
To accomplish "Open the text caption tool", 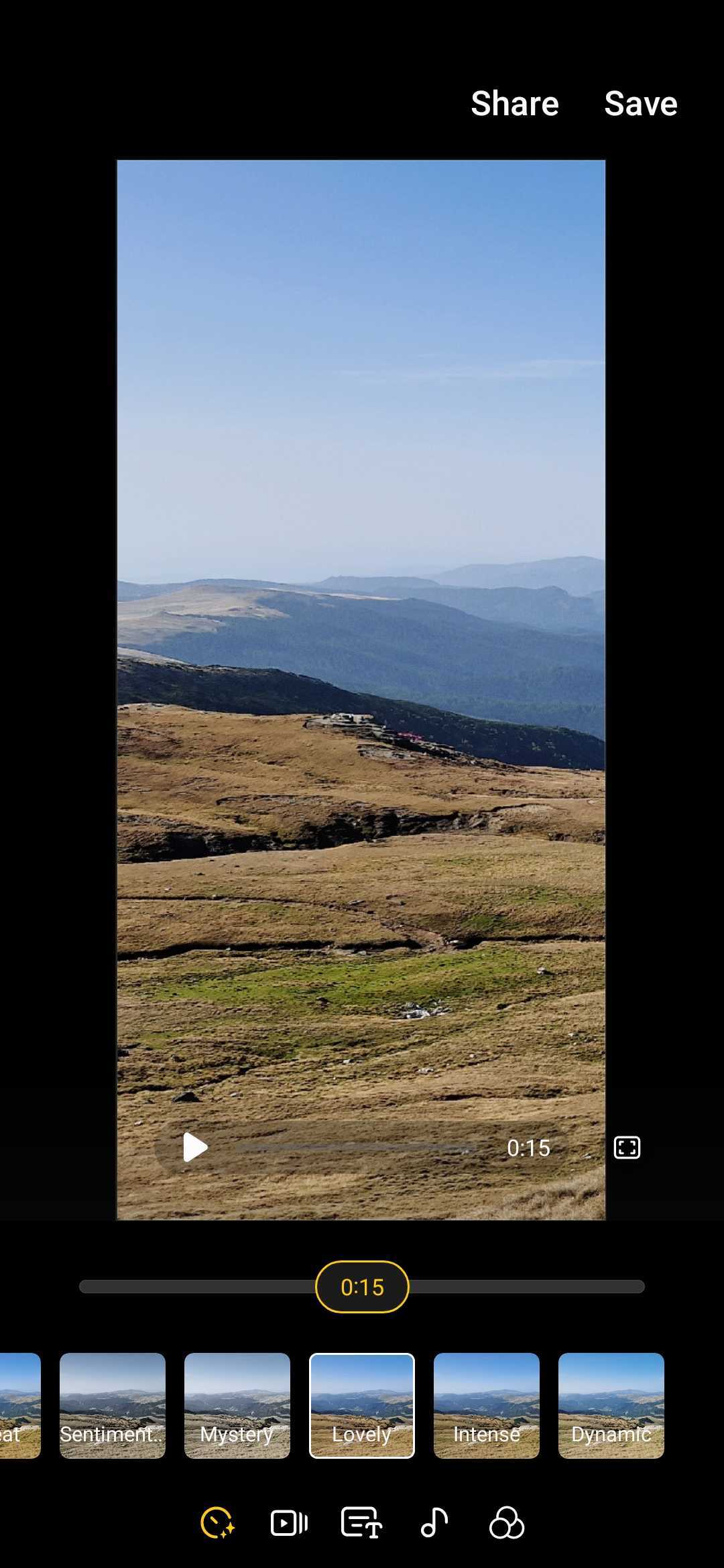I will pos(361,1523).
